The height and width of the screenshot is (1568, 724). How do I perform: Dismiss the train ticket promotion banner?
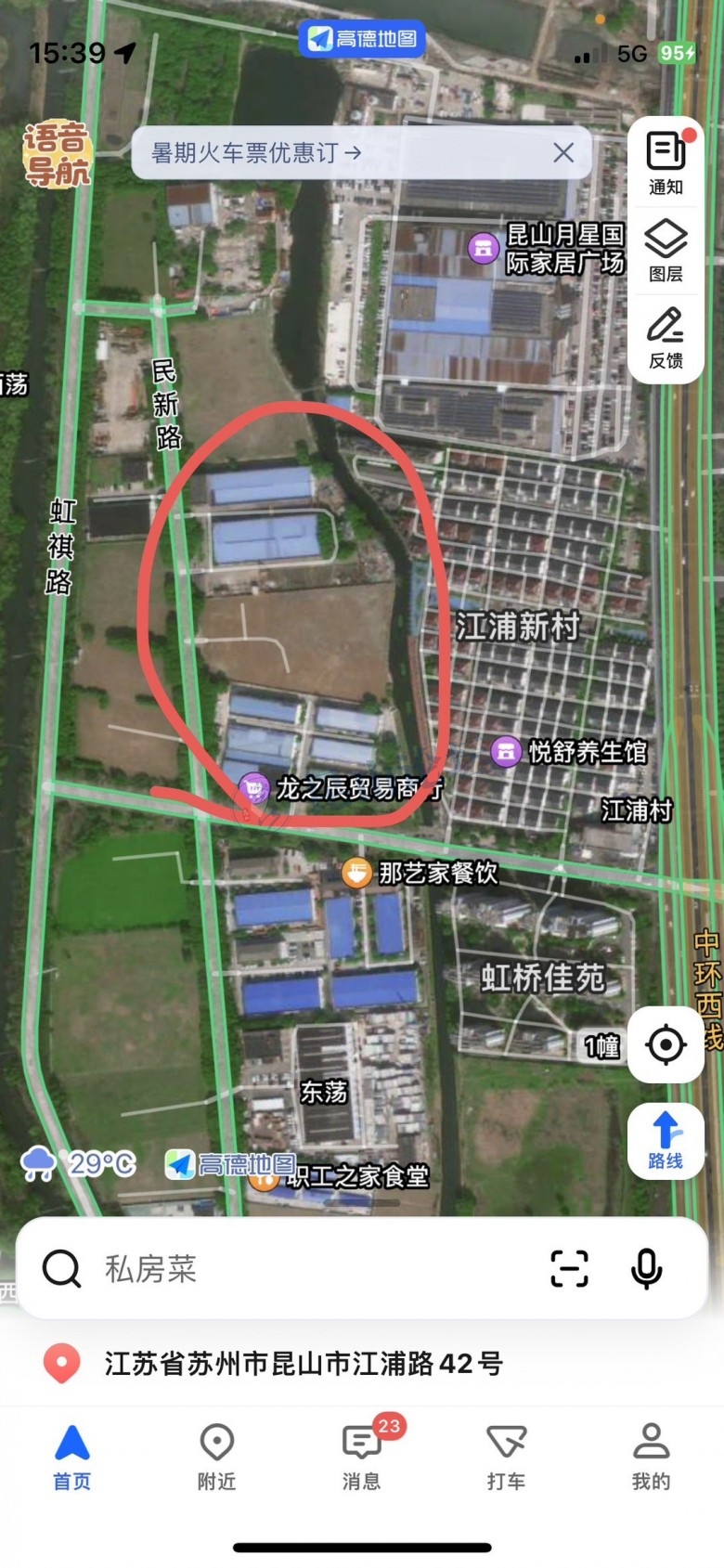tap(563, 153)
